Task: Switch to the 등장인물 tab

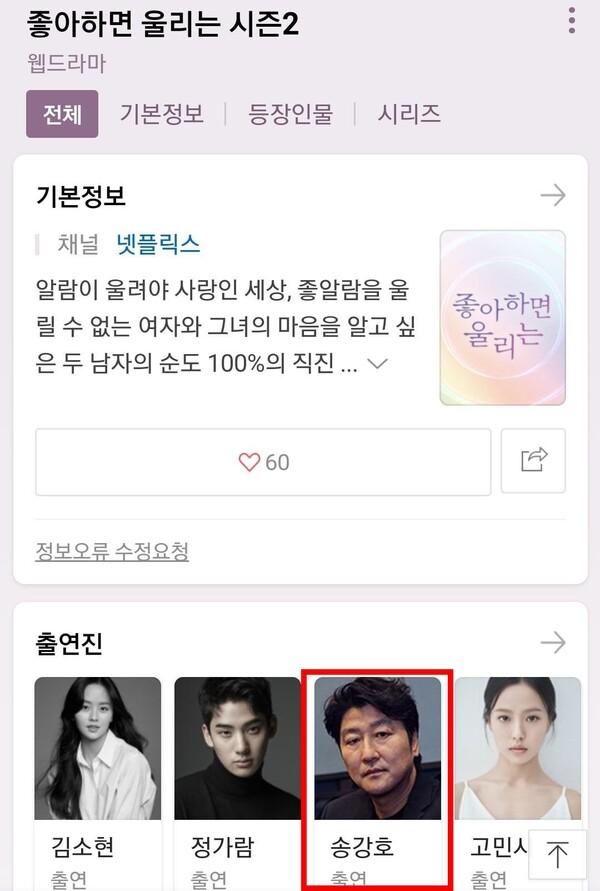Action: tap(291, 114)
